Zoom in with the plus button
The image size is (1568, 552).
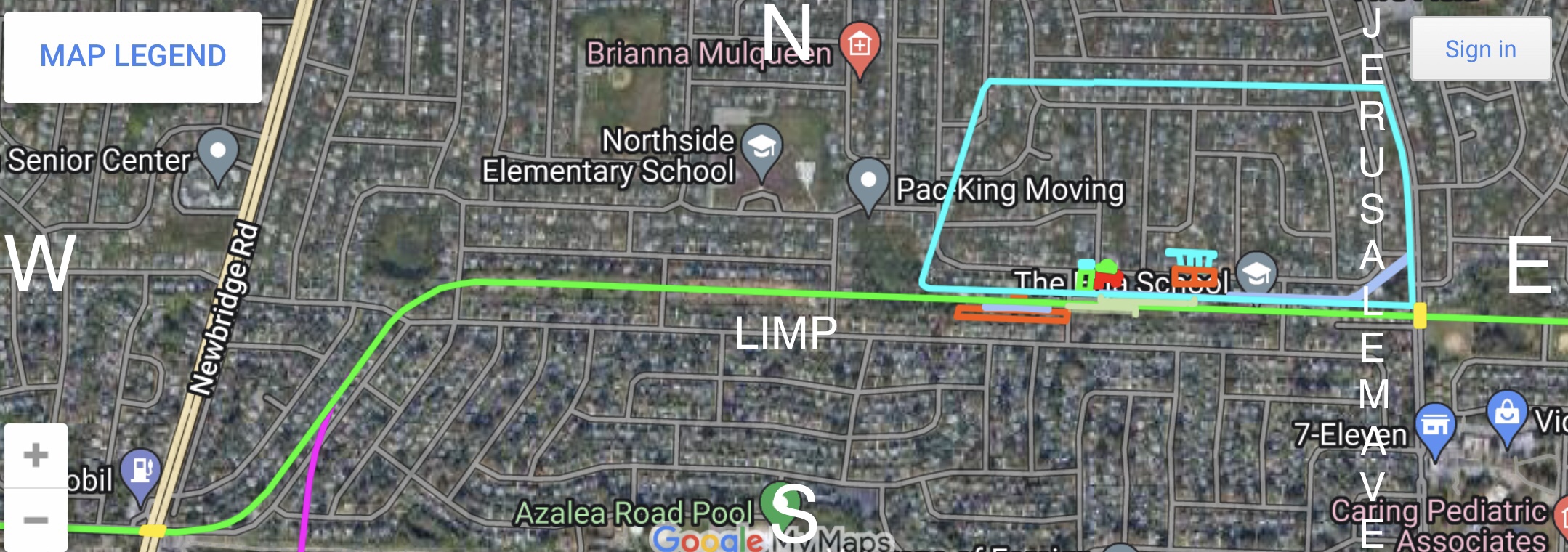36,455
